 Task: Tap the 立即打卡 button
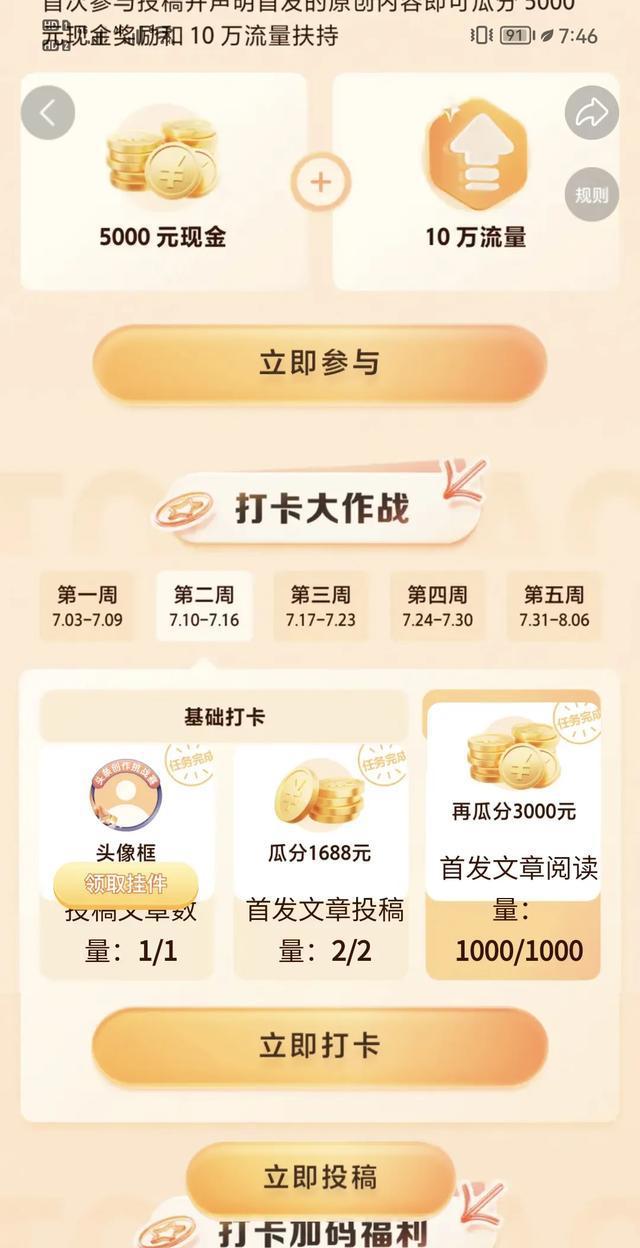(x=320, y=1046)
